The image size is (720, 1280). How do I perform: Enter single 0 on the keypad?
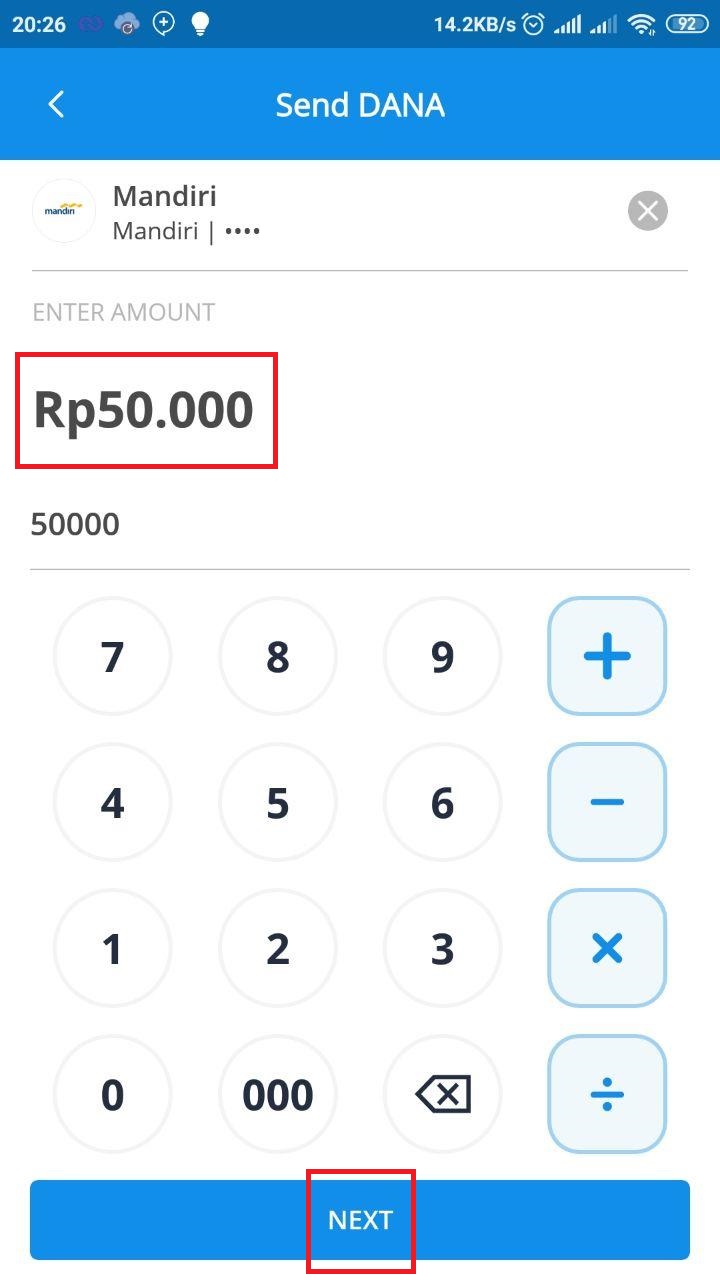tap(112, 1095)
